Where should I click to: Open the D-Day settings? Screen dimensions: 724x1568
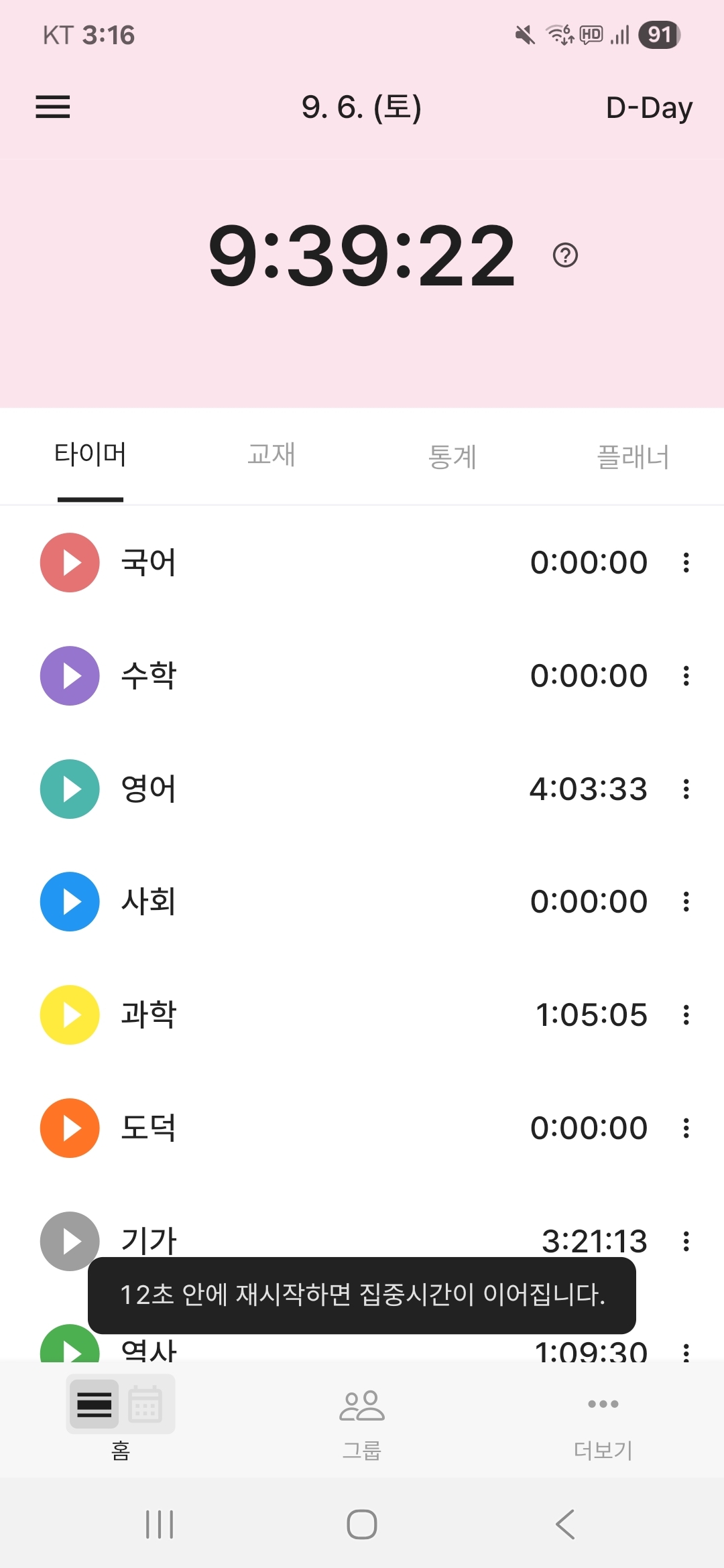coord(648,107)
